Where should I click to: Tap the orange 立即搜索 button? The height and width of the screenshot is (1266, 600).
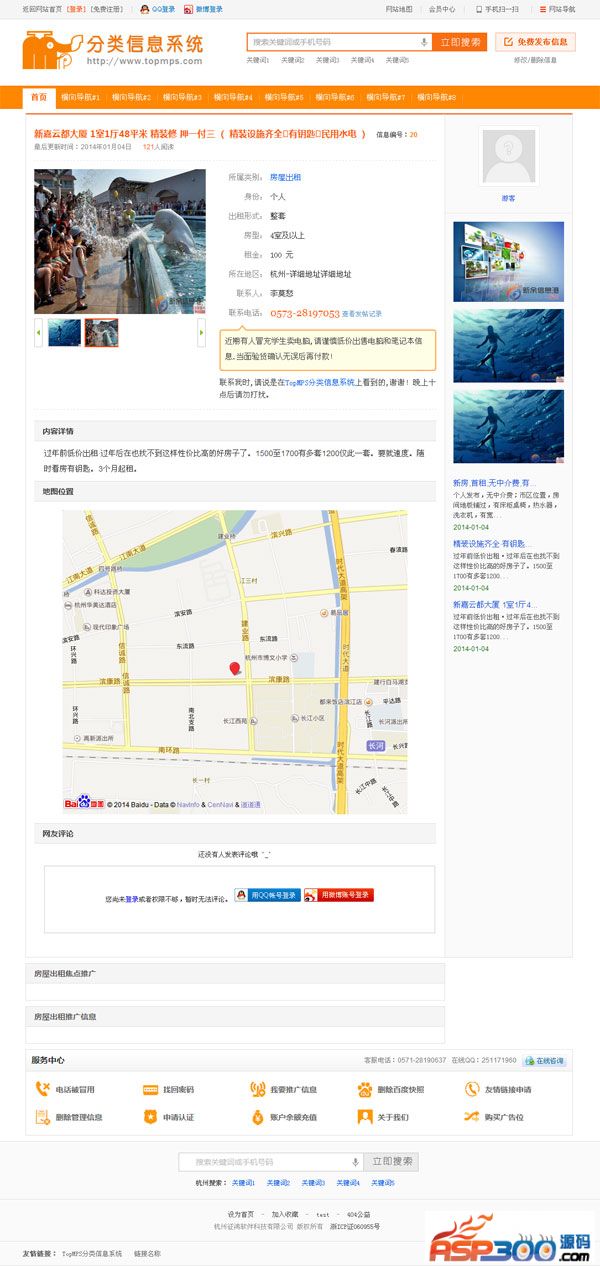pyautogui.click(x=461, y=42)
